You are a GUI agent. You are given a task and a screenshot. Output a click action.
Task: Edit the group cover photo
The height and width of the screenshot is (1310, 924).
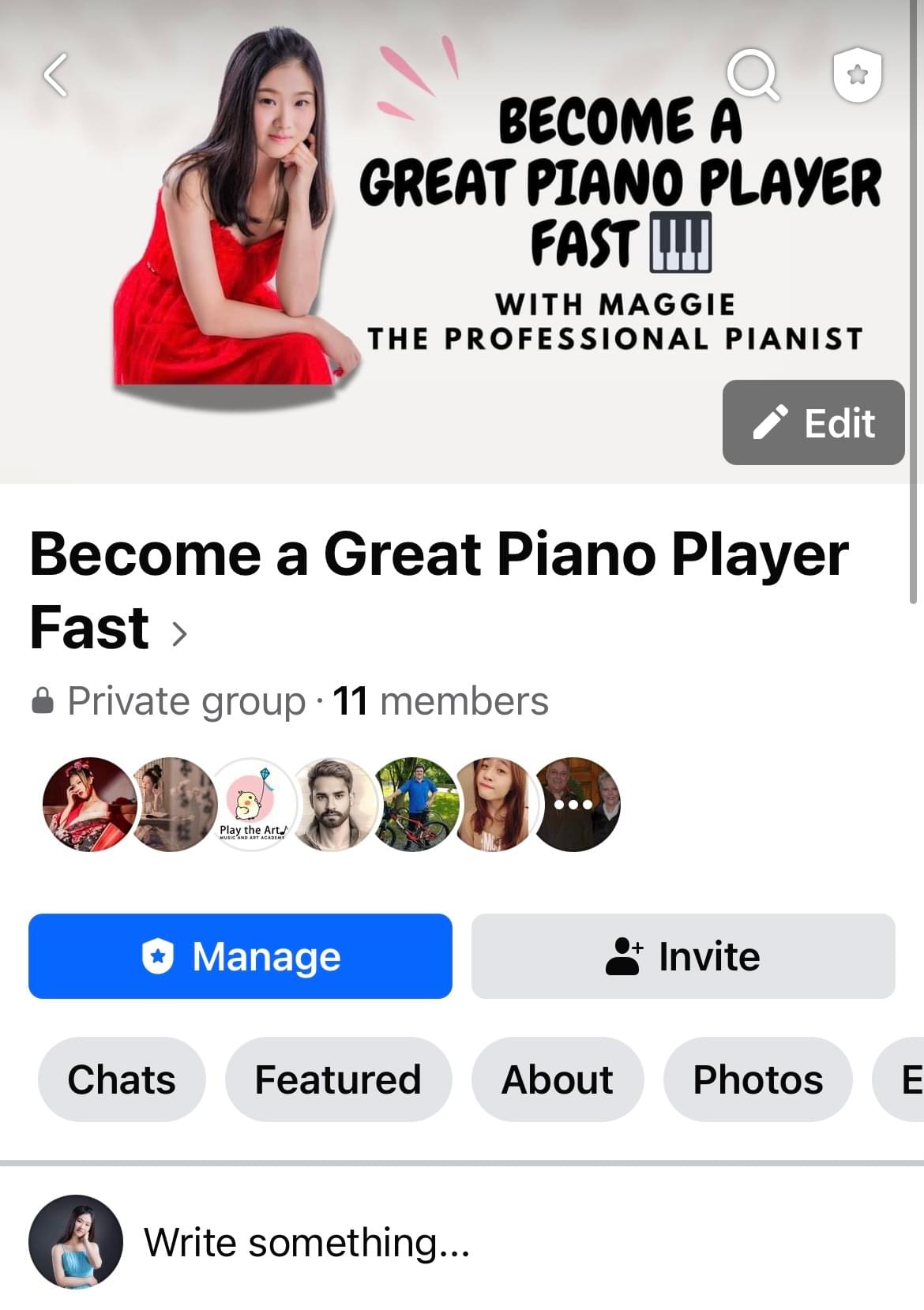click(x=813, y=422)
